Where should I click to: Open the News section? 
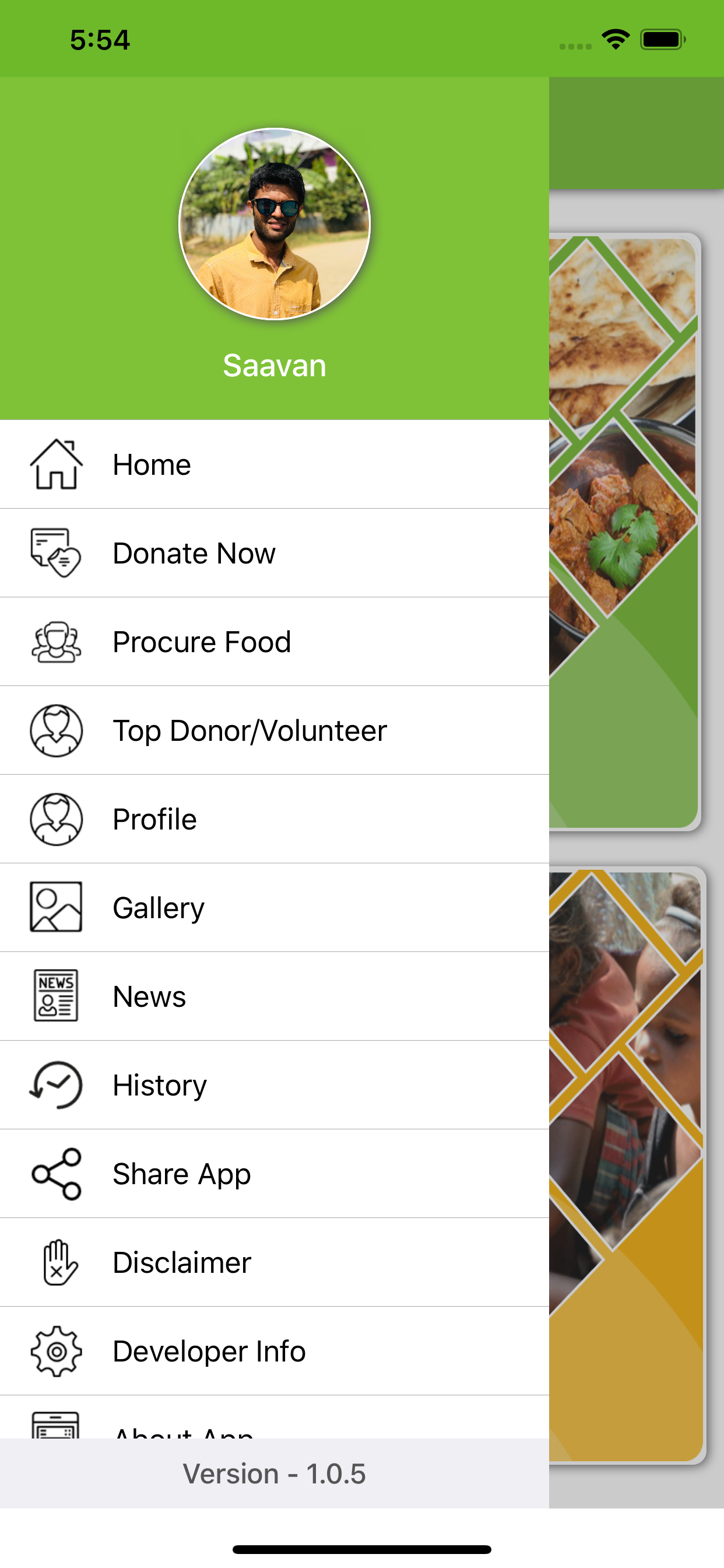[x=275, y=996]
